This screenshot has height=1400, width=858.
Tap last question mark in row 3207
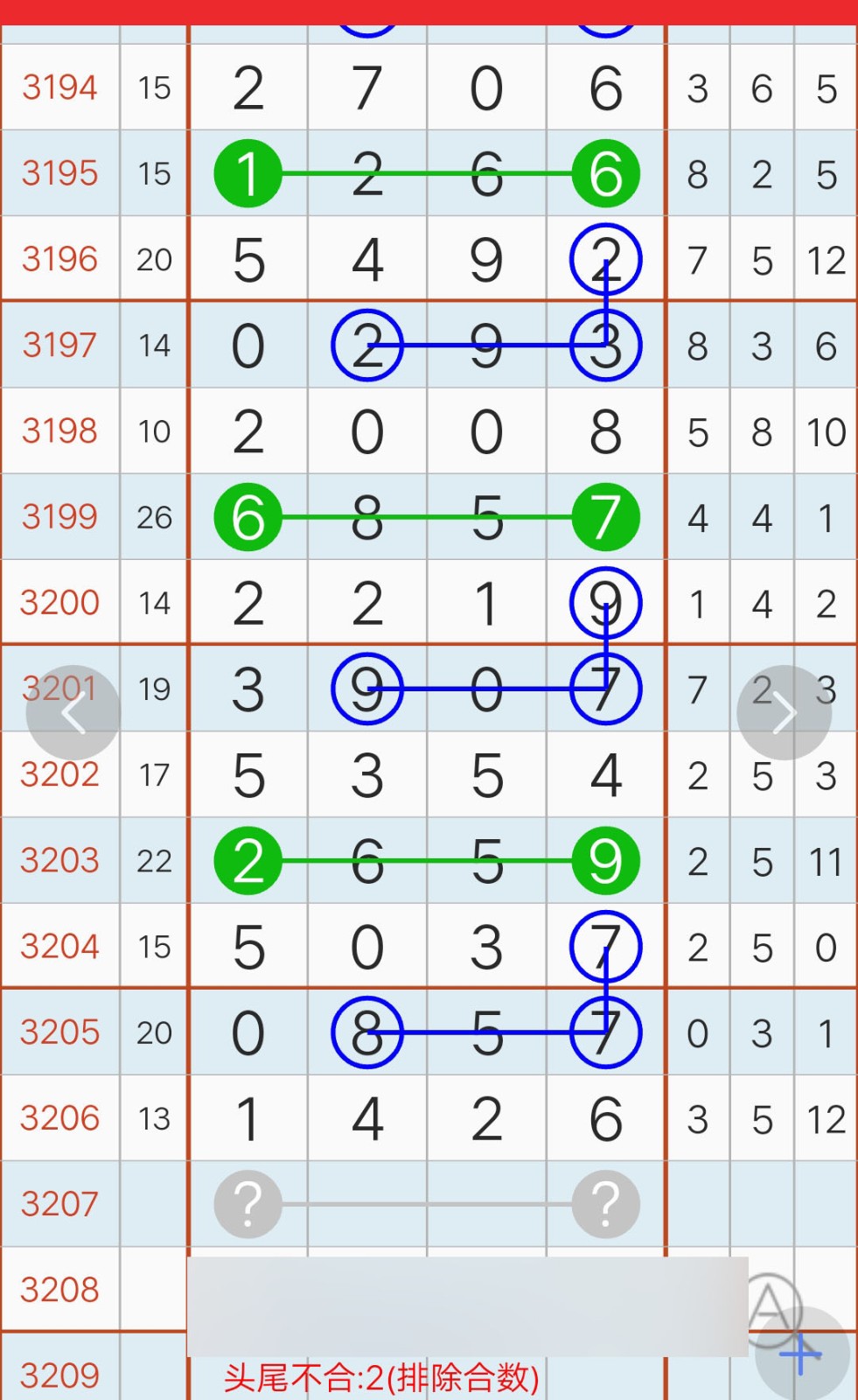click(x=606, y=1204)
